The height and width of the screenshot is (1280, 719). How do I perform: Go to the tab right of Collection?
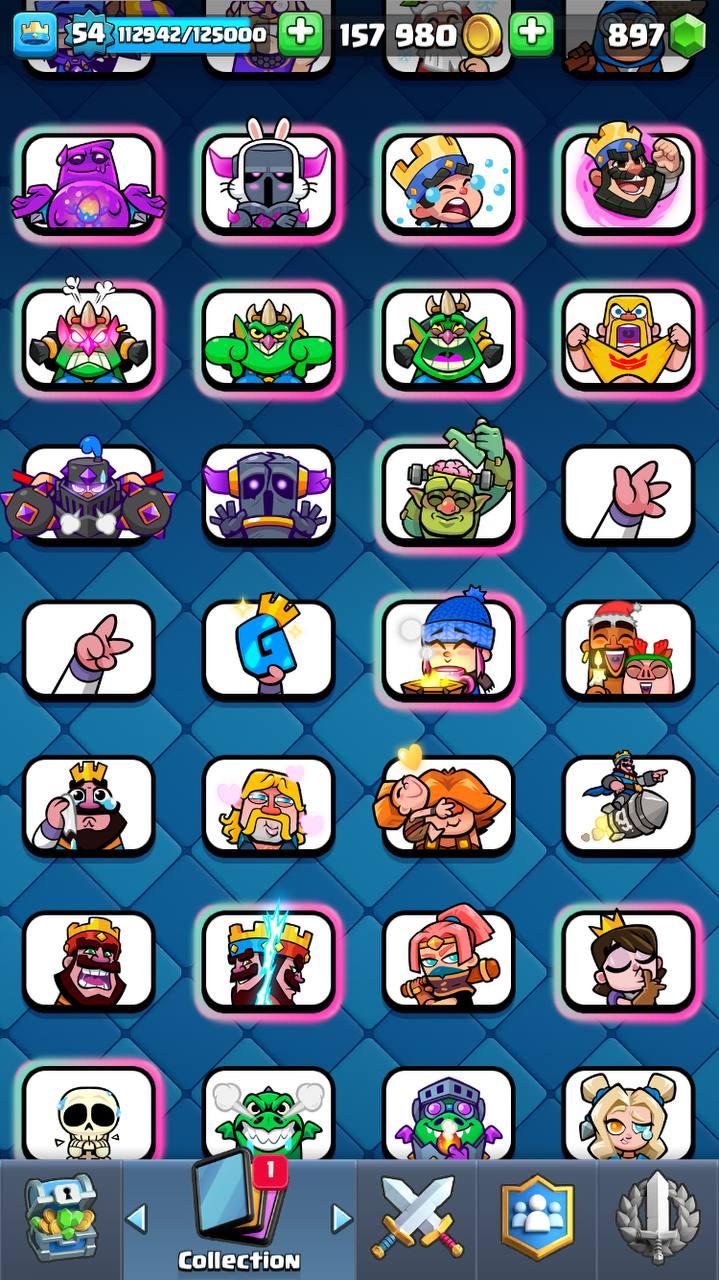[x=342, y=1218]
